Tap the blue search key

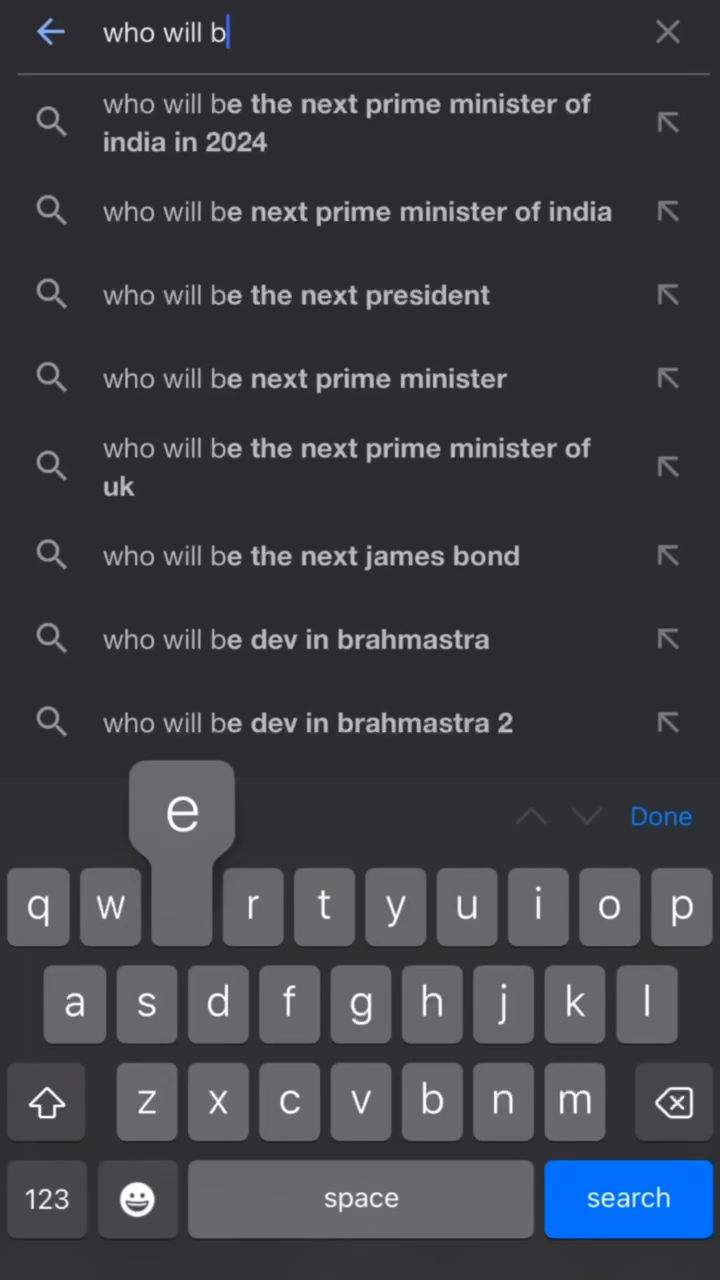coord(628,1198)
